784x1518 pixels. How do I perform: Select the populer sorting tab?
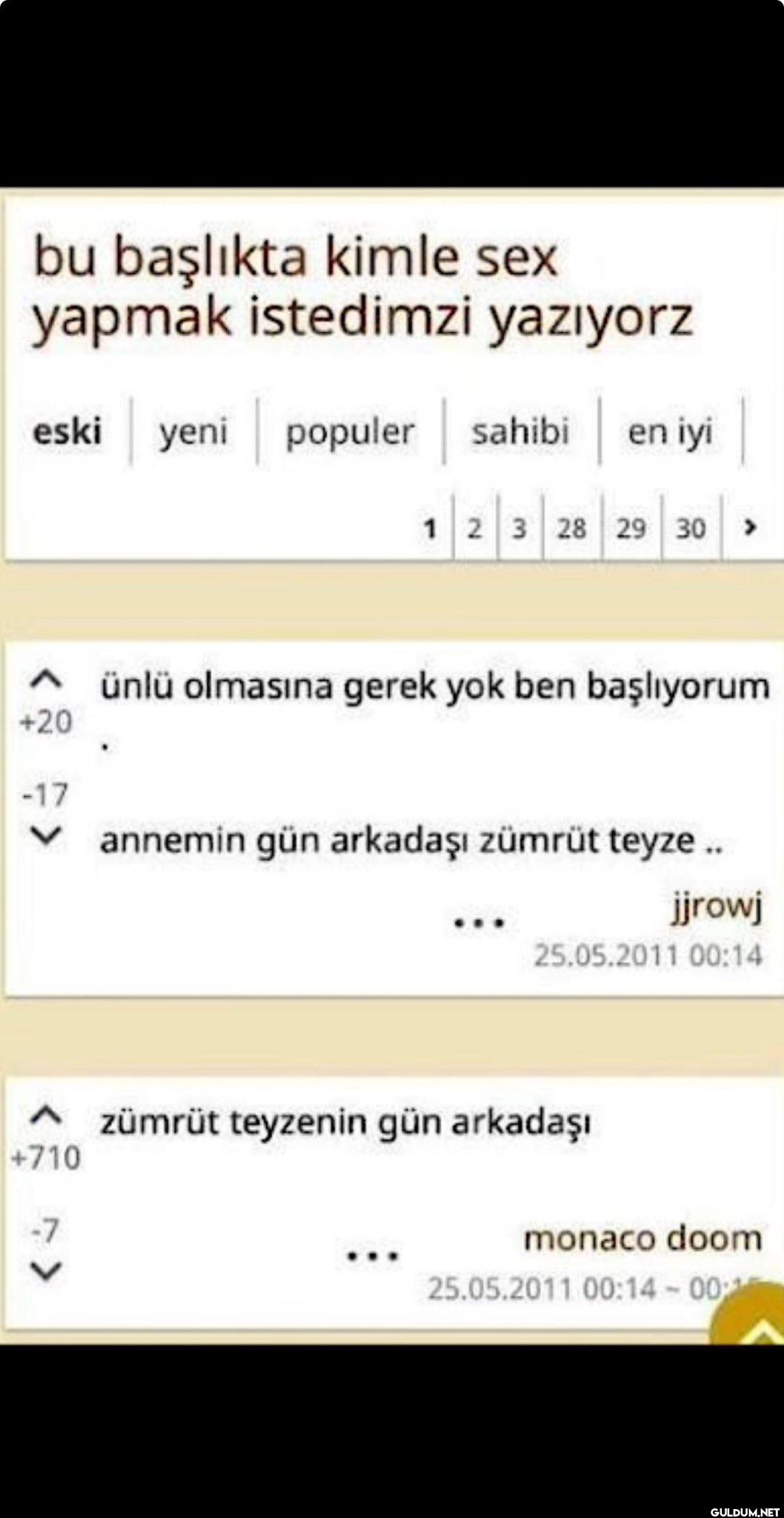[350, 431]
